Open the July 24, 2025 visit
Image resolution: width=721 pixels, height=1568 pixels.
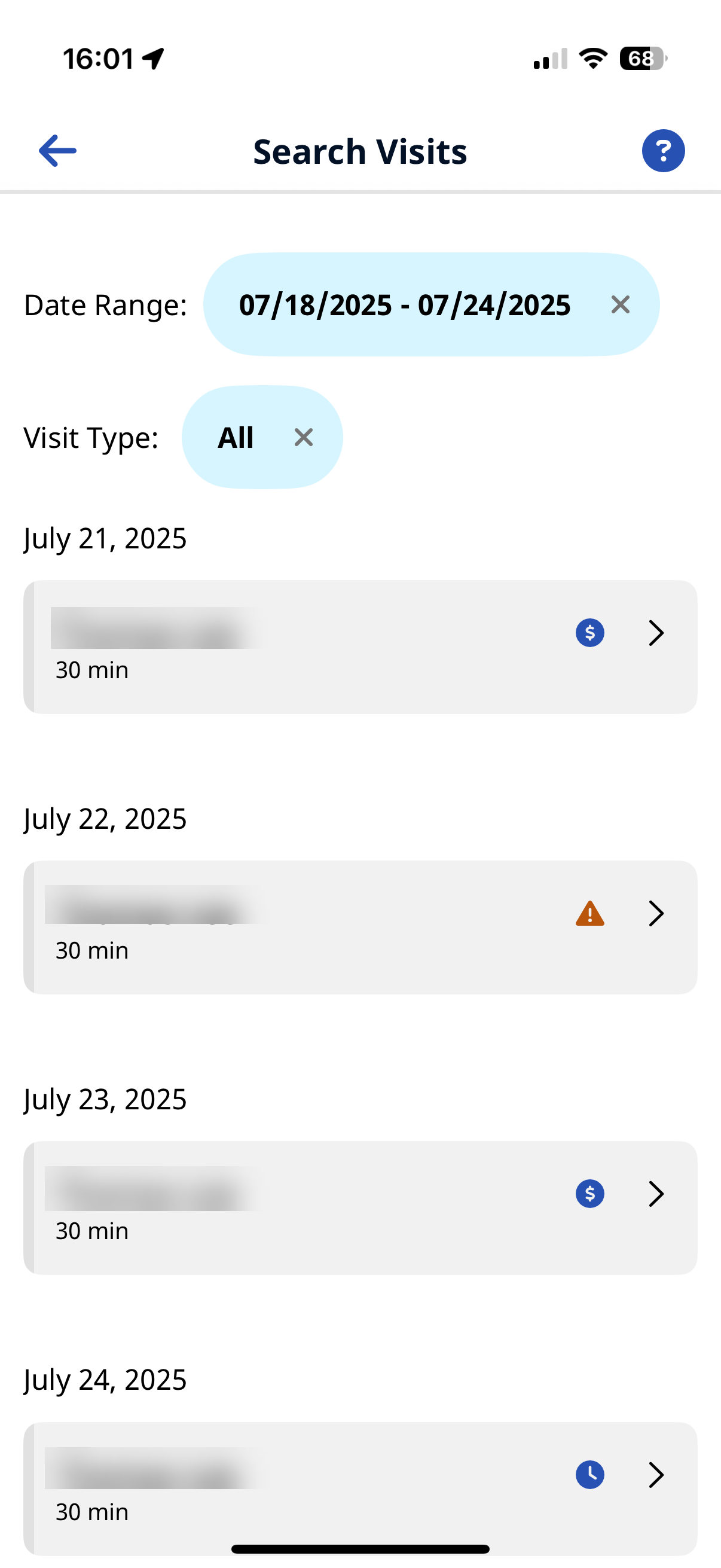click(360, 1485)
